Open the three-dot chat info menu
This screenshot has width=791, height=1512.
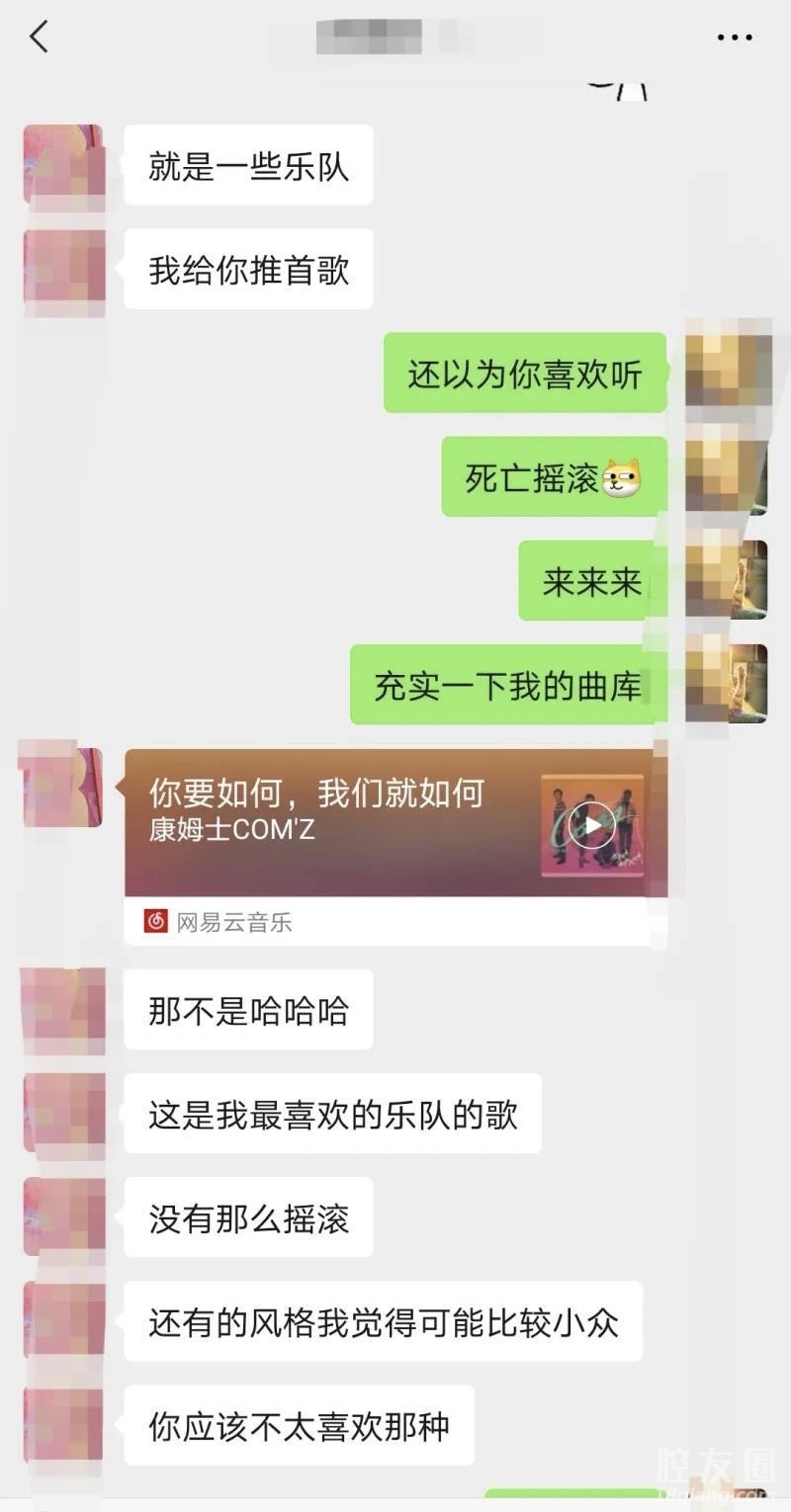tap(734, 38)
